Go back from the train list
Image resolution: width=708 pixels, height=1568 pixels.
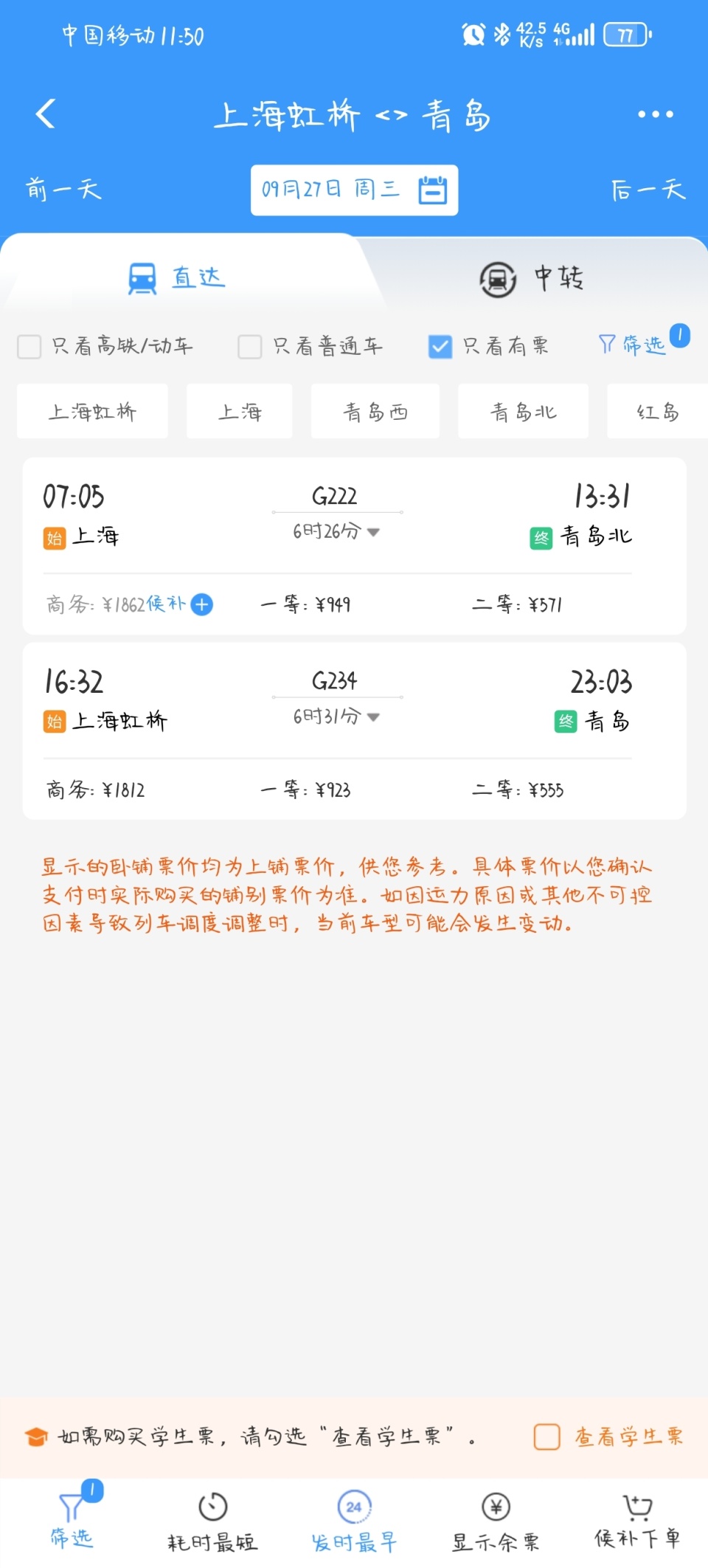[x=46, y=114]
